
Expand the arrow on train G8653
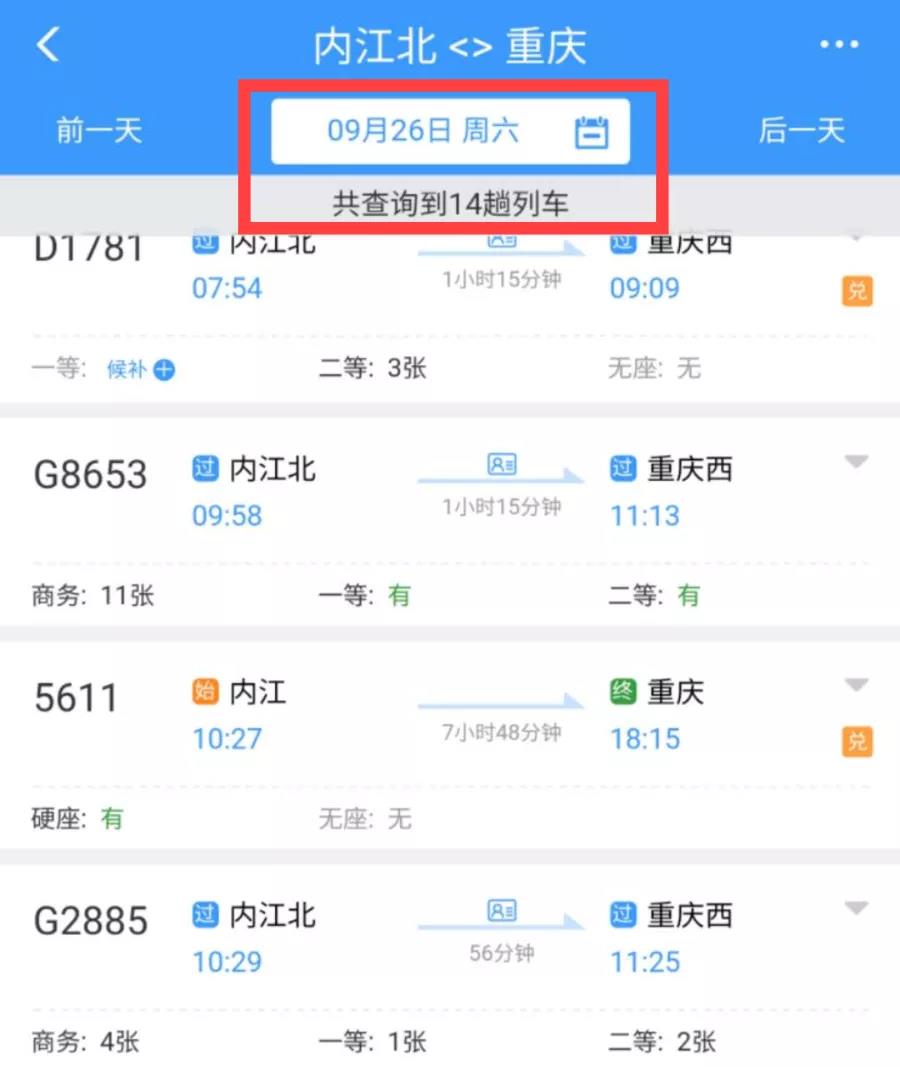[856, 462]
